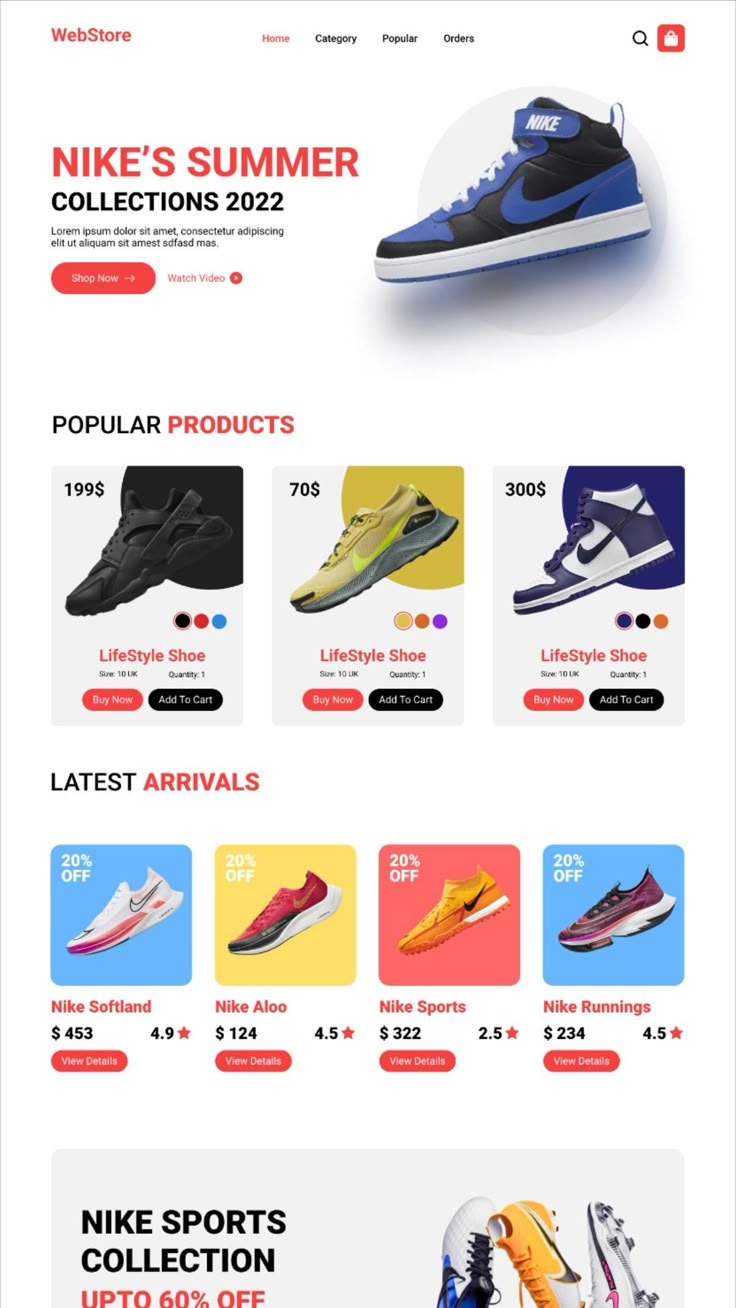Add the 70$ LifeStyle Shoe to cart
The width and height of the screenshot is (736, 1308).
[405, 700]
